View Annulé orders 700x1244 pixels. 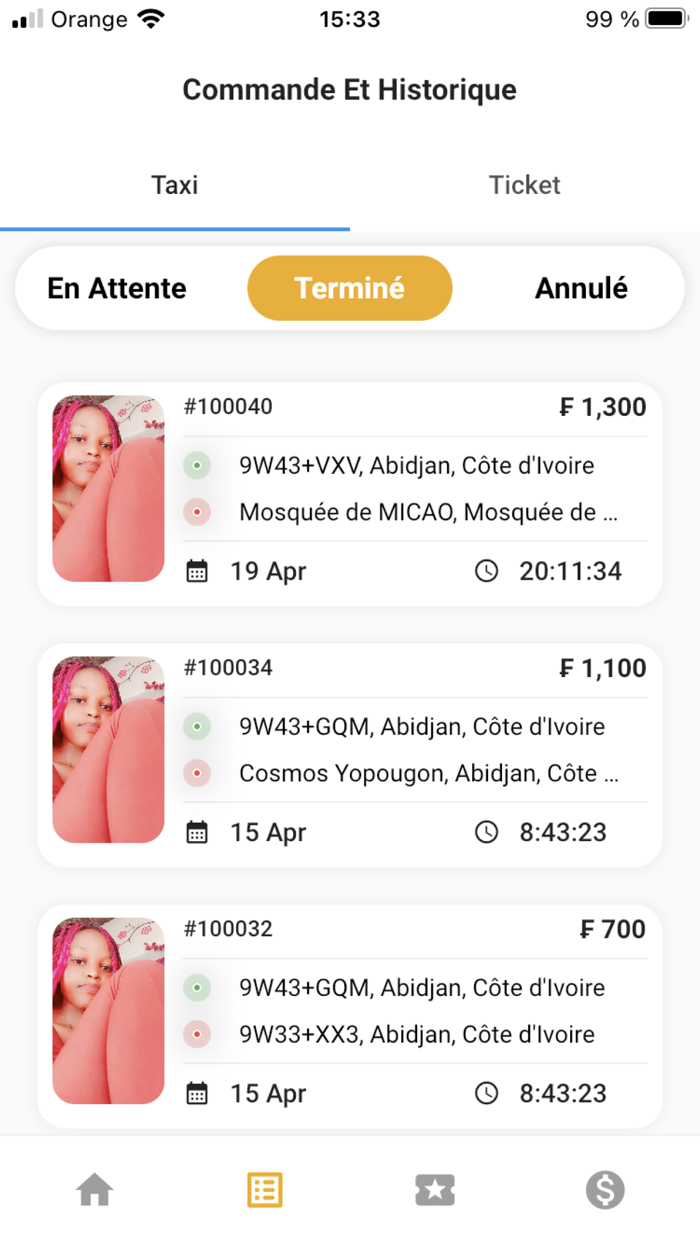coord(581,289)
